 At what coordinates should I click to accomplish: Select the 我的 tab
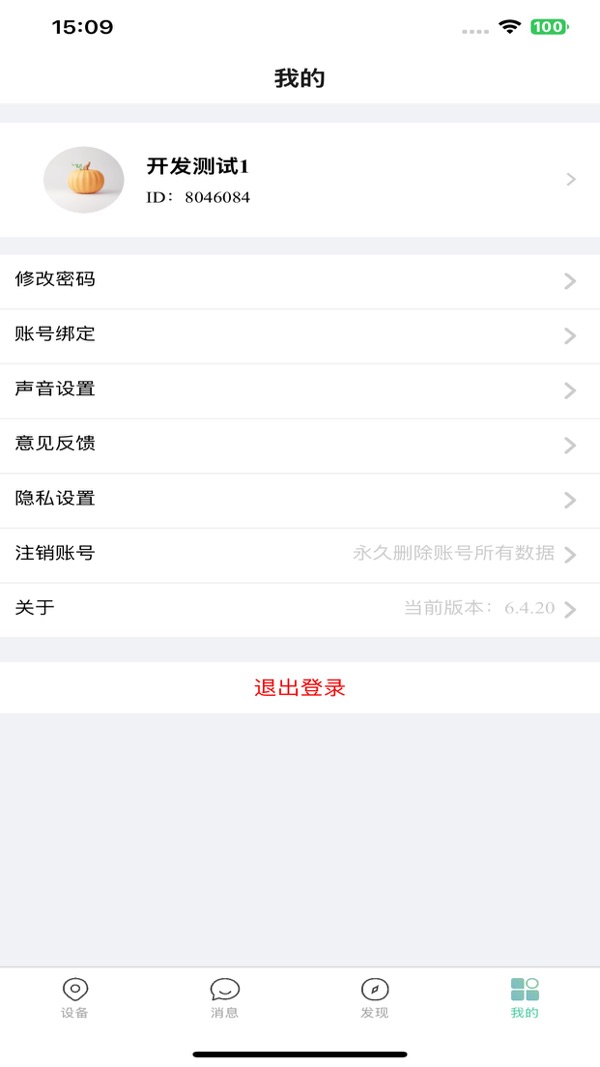pyautogui.click(x=525, y=998)
